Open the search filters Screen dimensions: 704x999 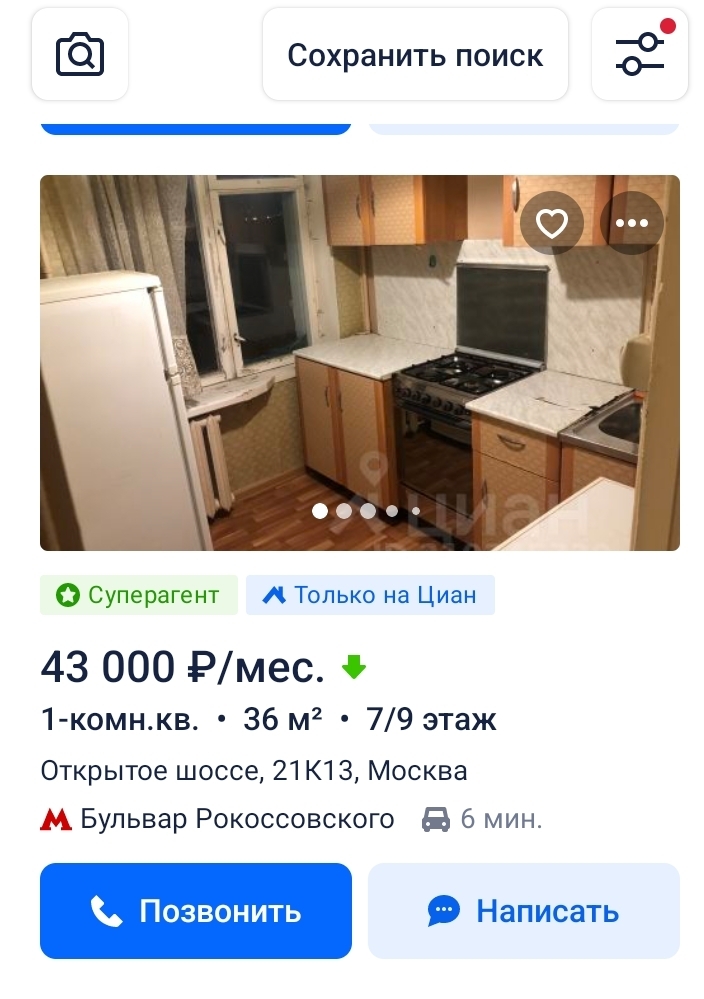(640, 54)
